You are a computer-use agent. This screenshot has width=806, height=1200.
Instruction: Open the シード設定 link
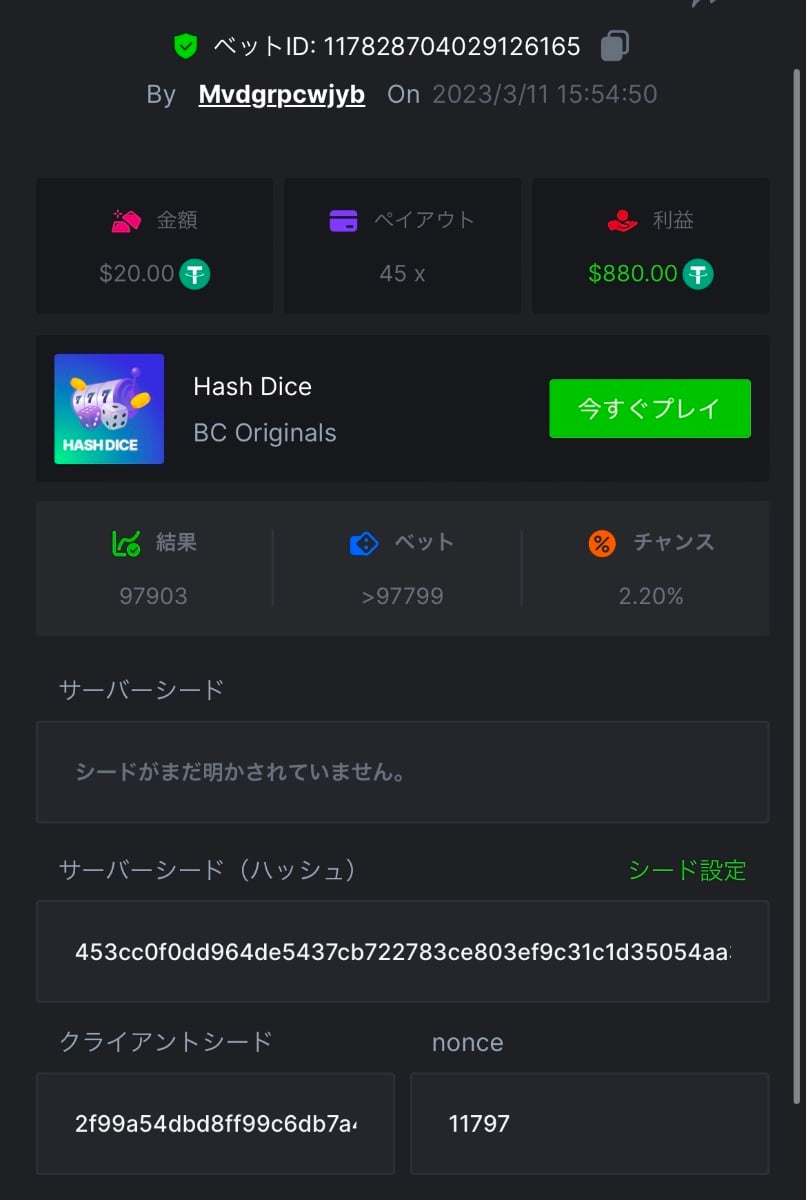(x=686, y=870)
